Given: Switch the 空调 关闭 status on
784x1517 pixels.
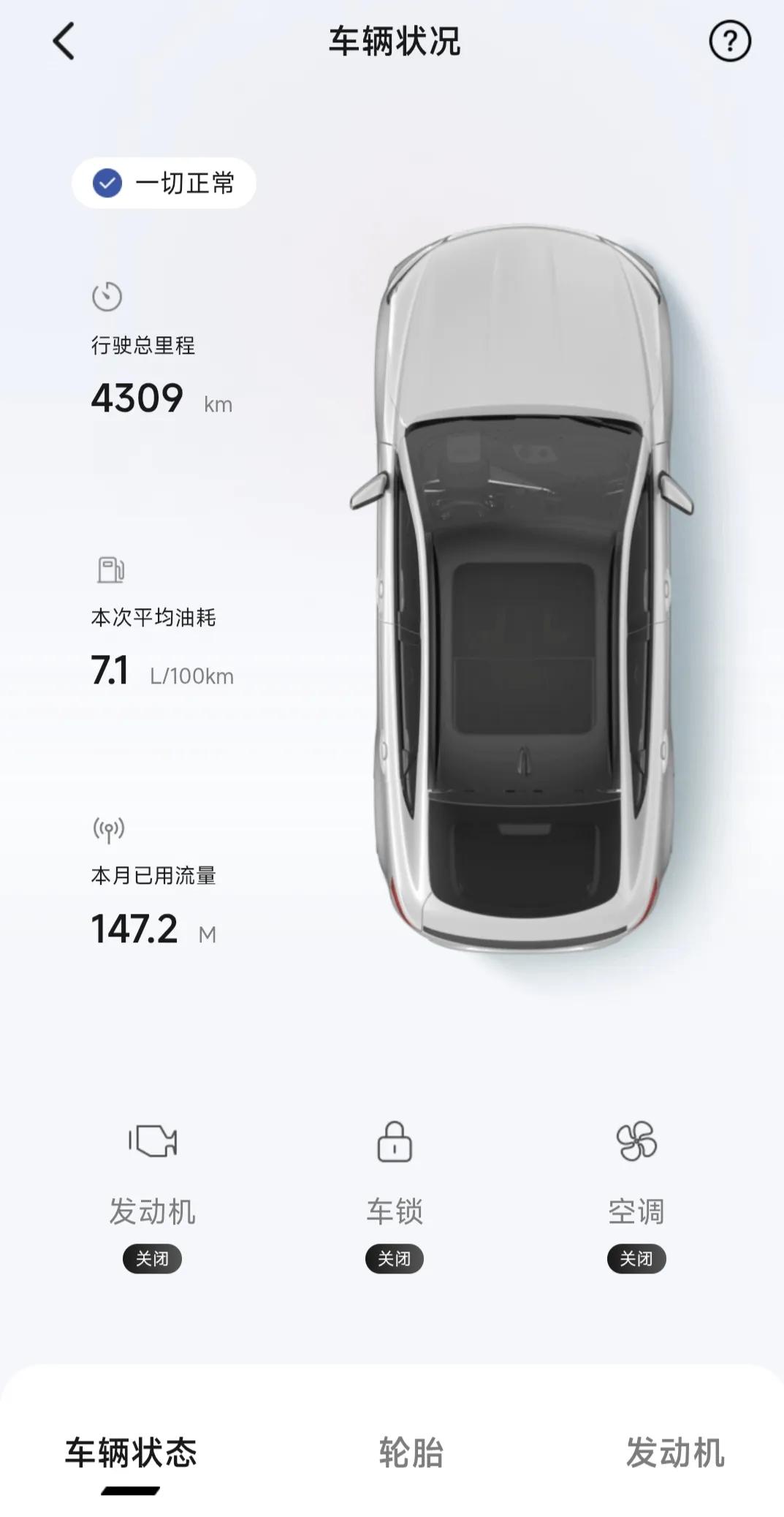Looking at the screenshot, I should pyautogui.click(x=635, y=1258).
